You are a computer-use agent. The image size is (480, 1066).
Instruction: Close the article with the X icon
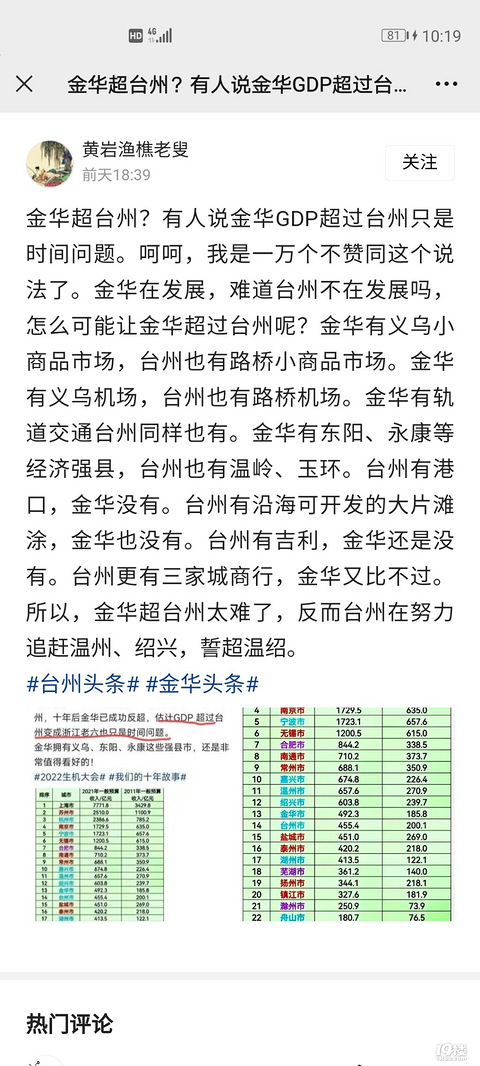point(24,84)
